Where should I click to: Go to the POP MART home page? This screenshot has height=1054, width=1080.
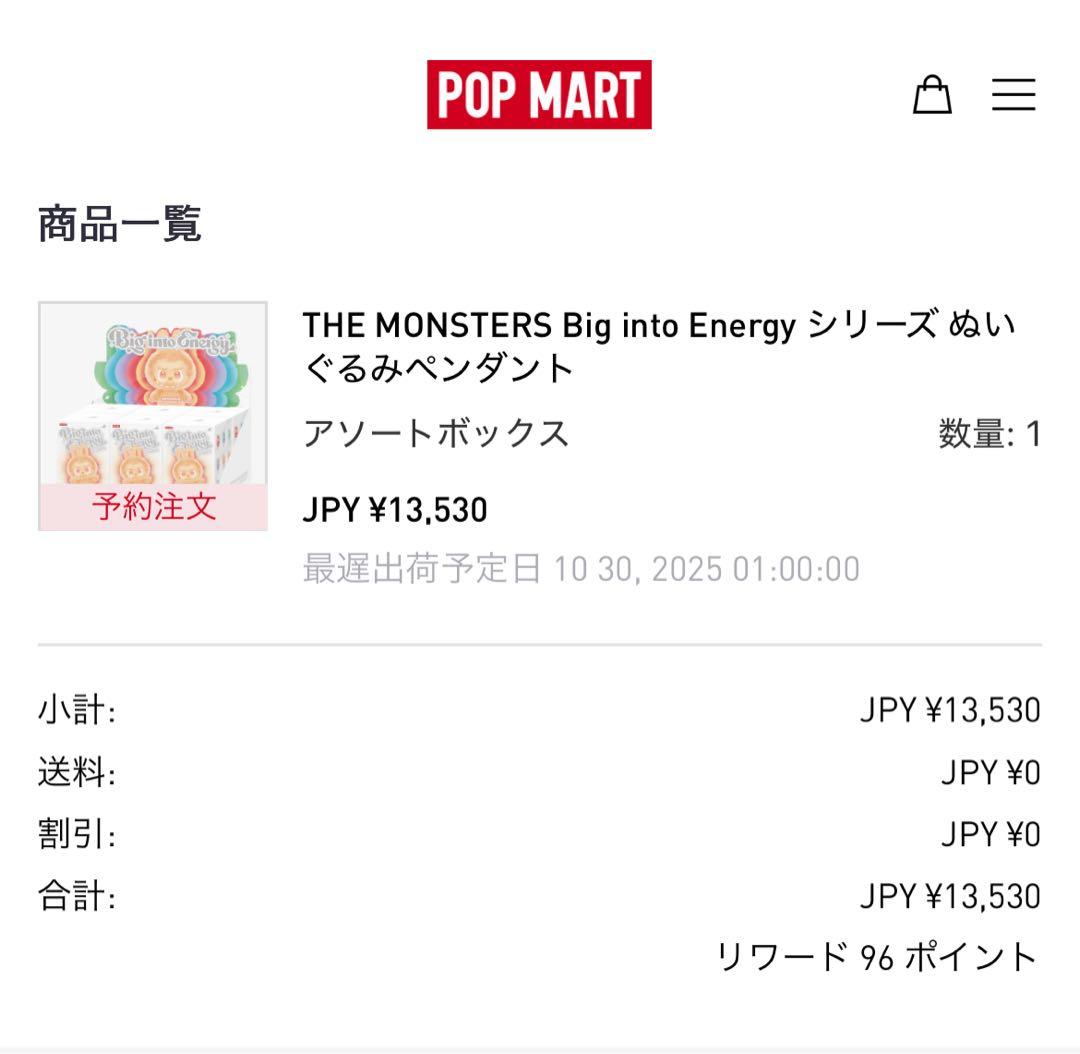[539, 95]
